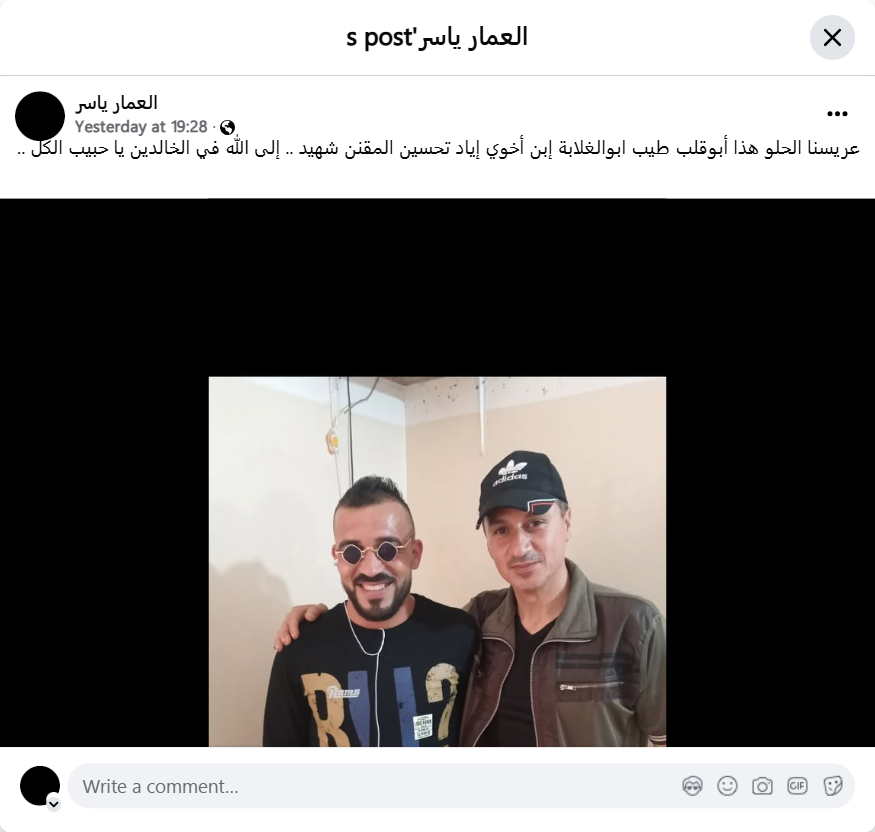Image resolution: width=875 pixels, height=832 pixels.
Task: Open the sticker picker
Action: coord(832,786)
